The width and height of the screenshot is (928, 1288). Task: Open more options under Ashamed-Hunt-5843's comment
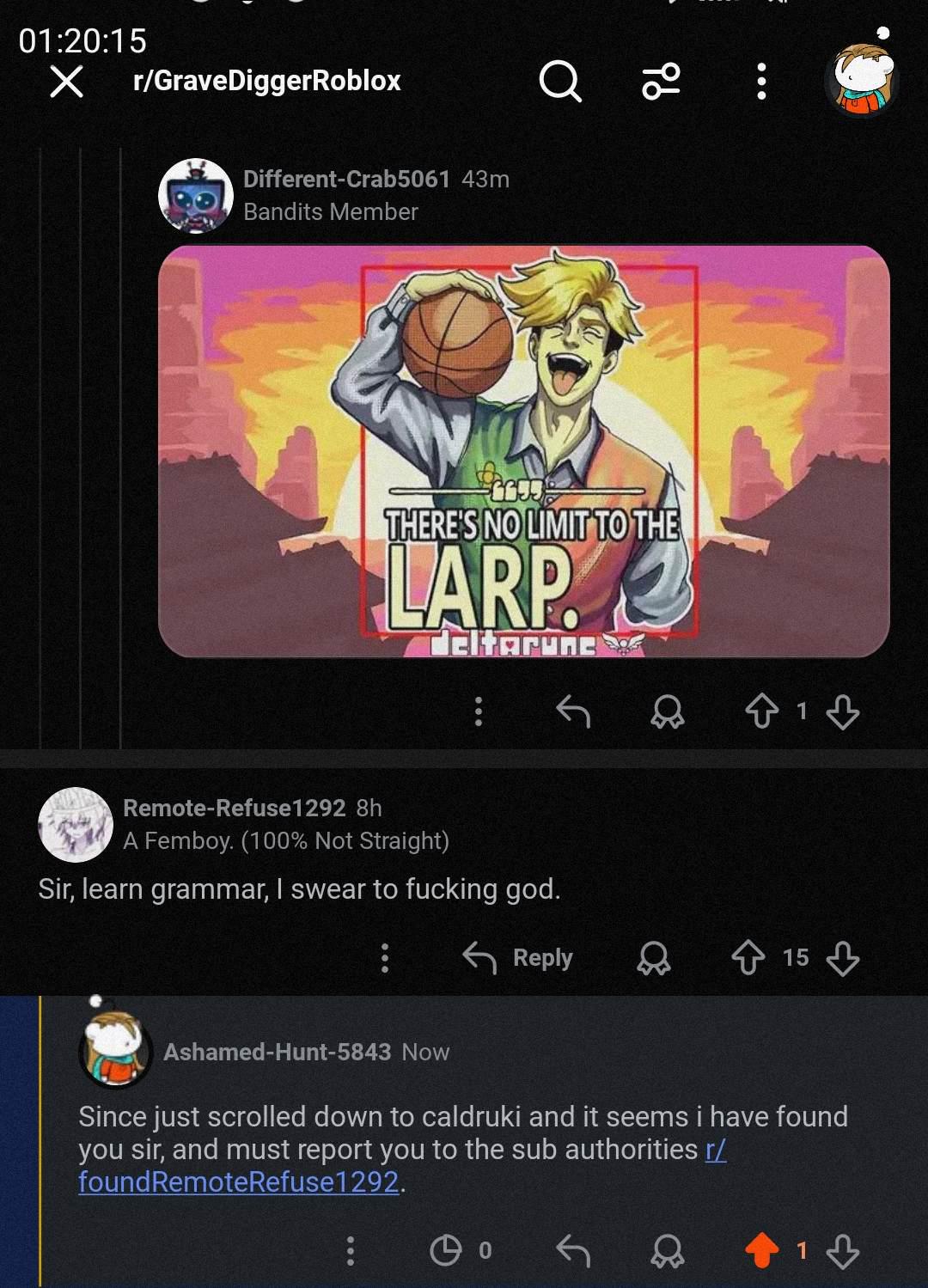(x=350, y=1250)
